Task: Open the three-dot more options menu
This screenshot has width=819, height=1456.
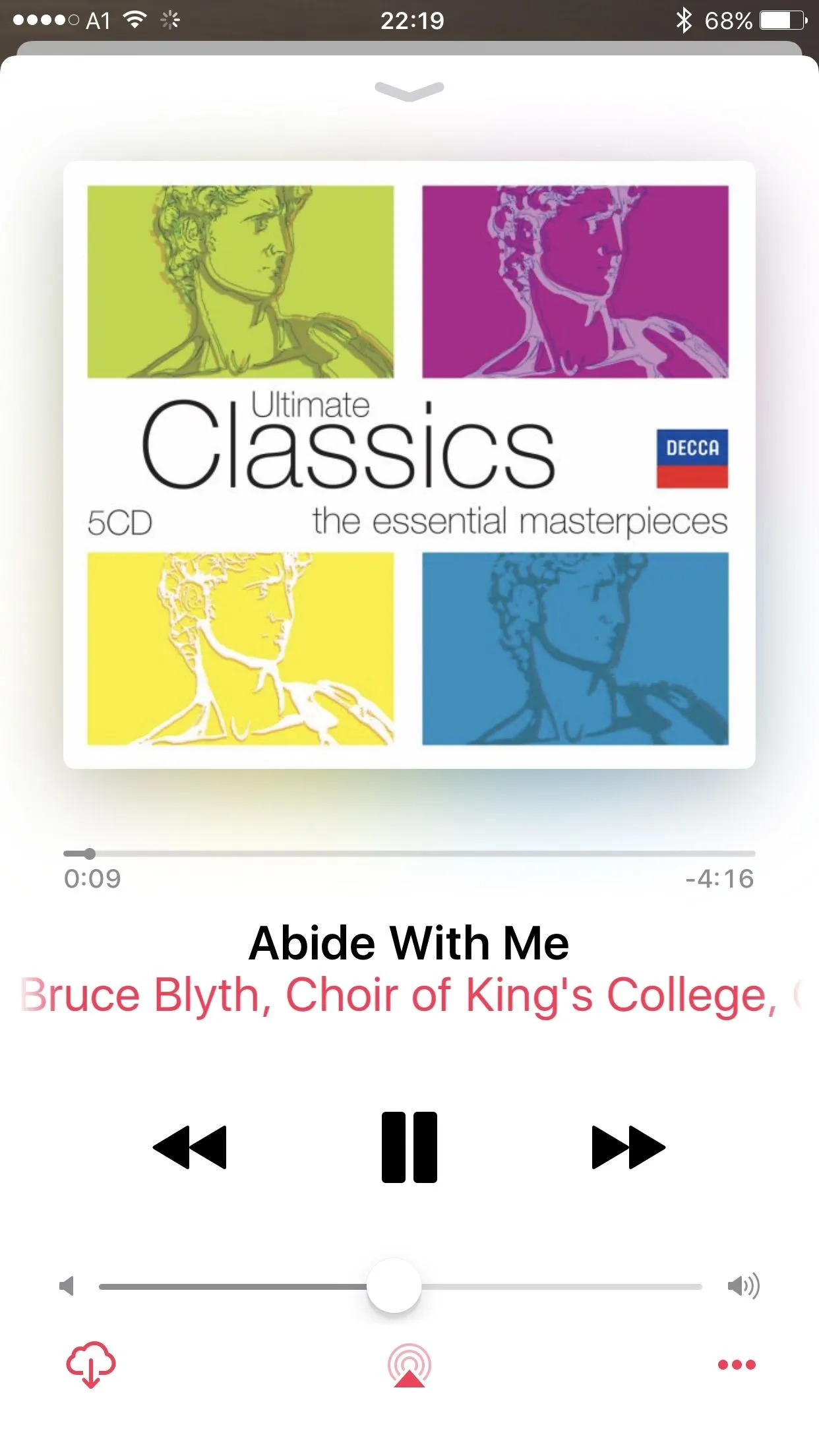Action: (736, 1364)
